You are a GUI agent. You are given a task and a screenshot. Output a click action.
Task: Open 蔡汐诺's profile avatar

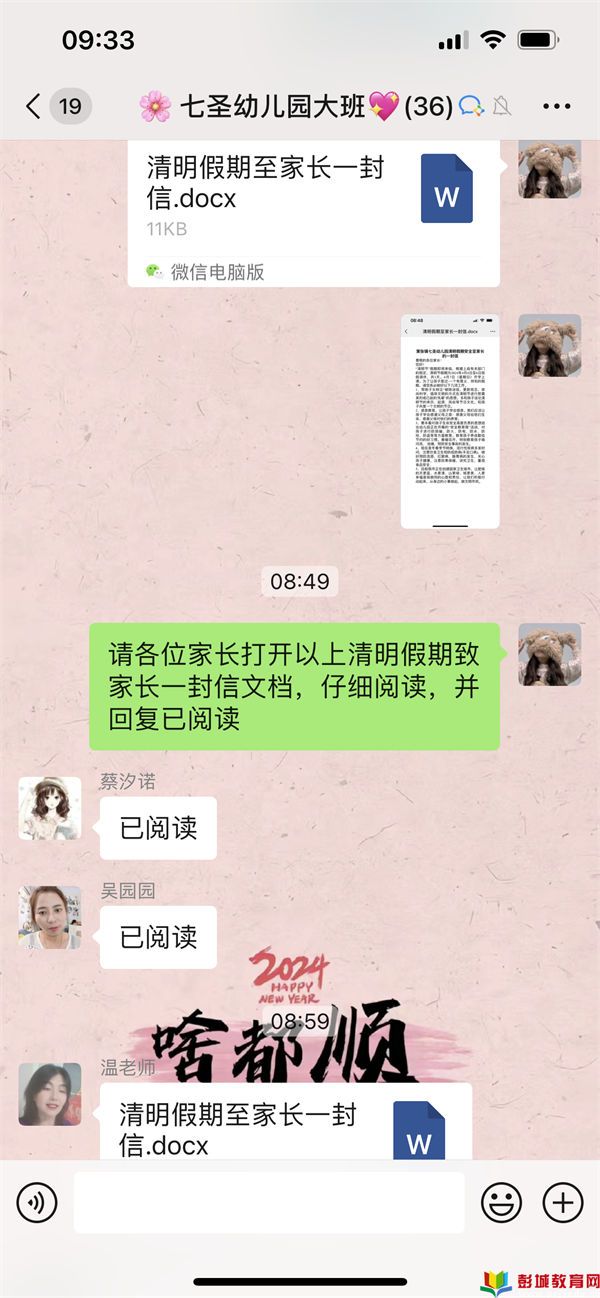pos(49,808)
